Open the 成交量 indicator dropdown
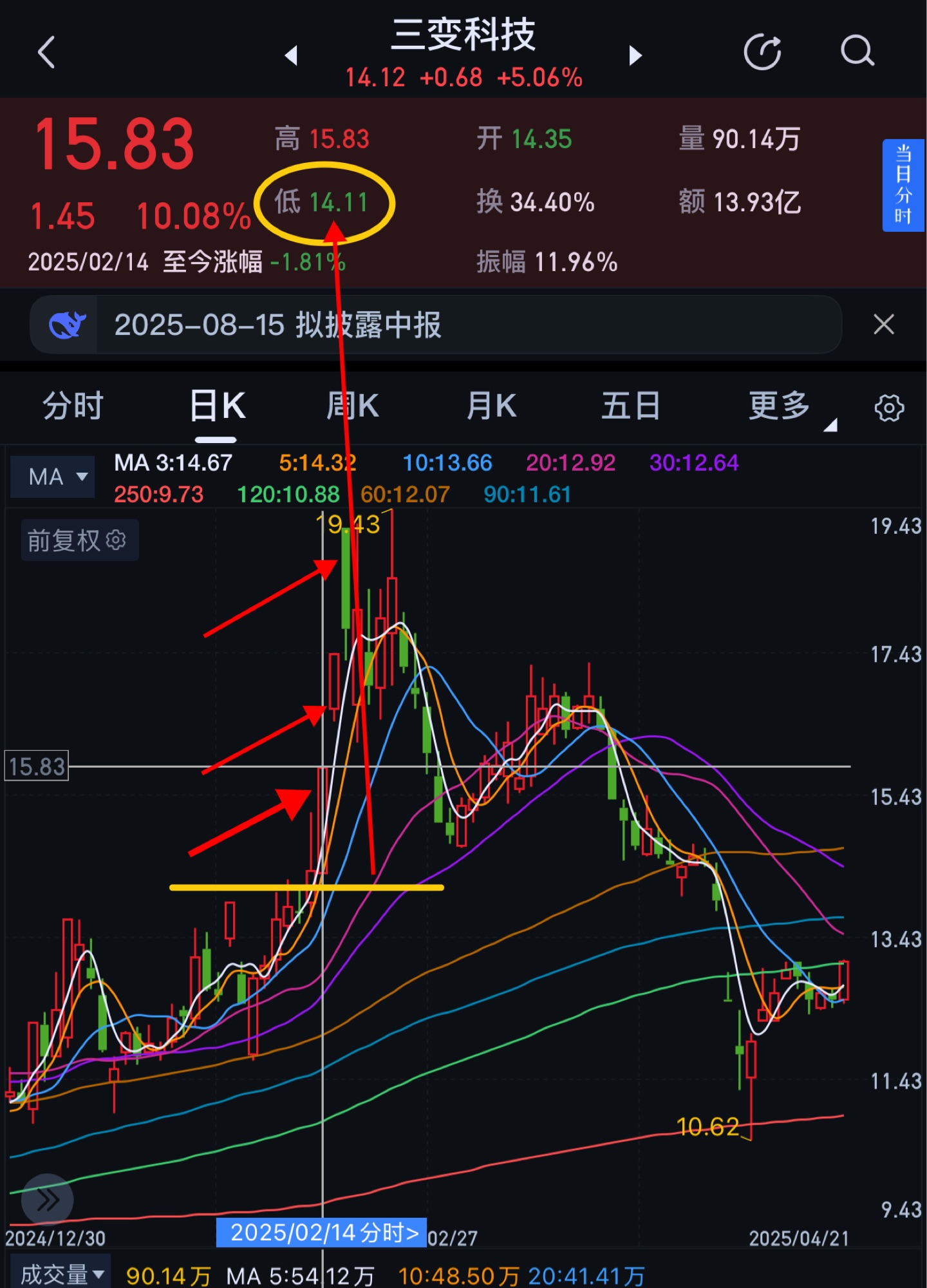 pyautogui.click(x=61, y=1274)
